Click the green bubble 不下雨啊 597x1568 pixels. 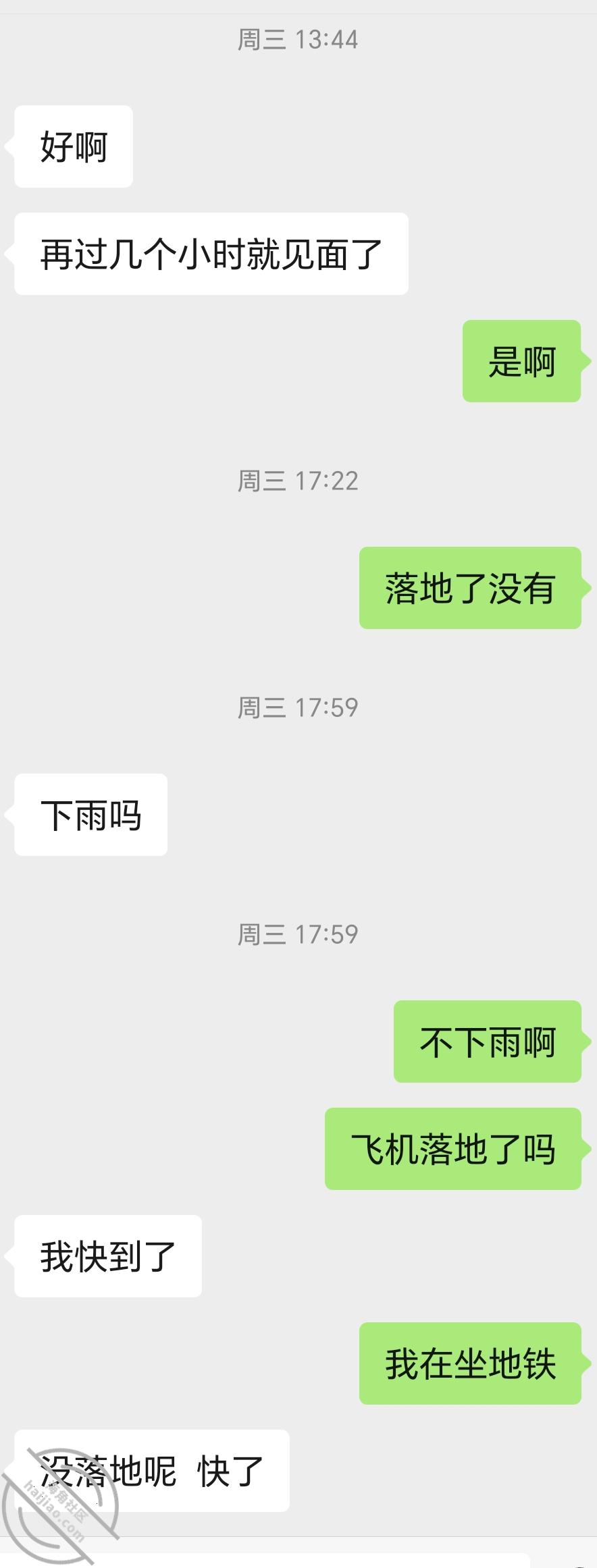click(x=488, y=1042)
